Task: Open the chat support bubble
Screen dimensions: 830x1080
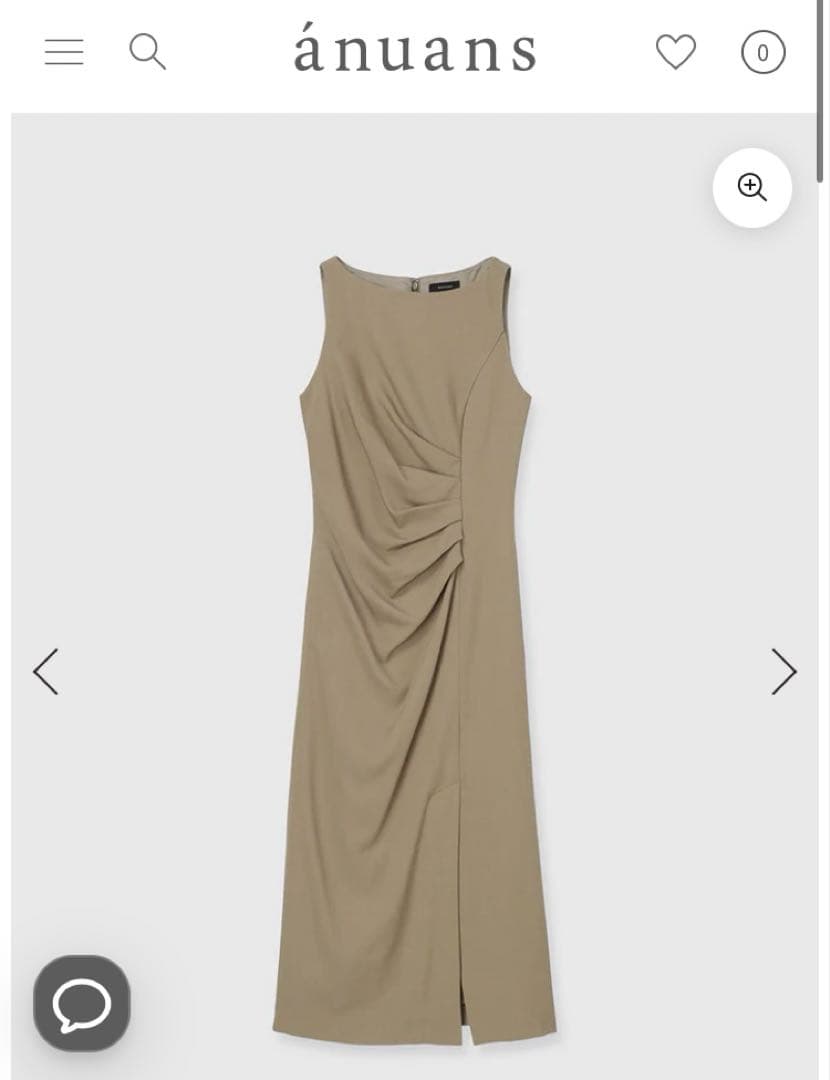Action: 82,1004
